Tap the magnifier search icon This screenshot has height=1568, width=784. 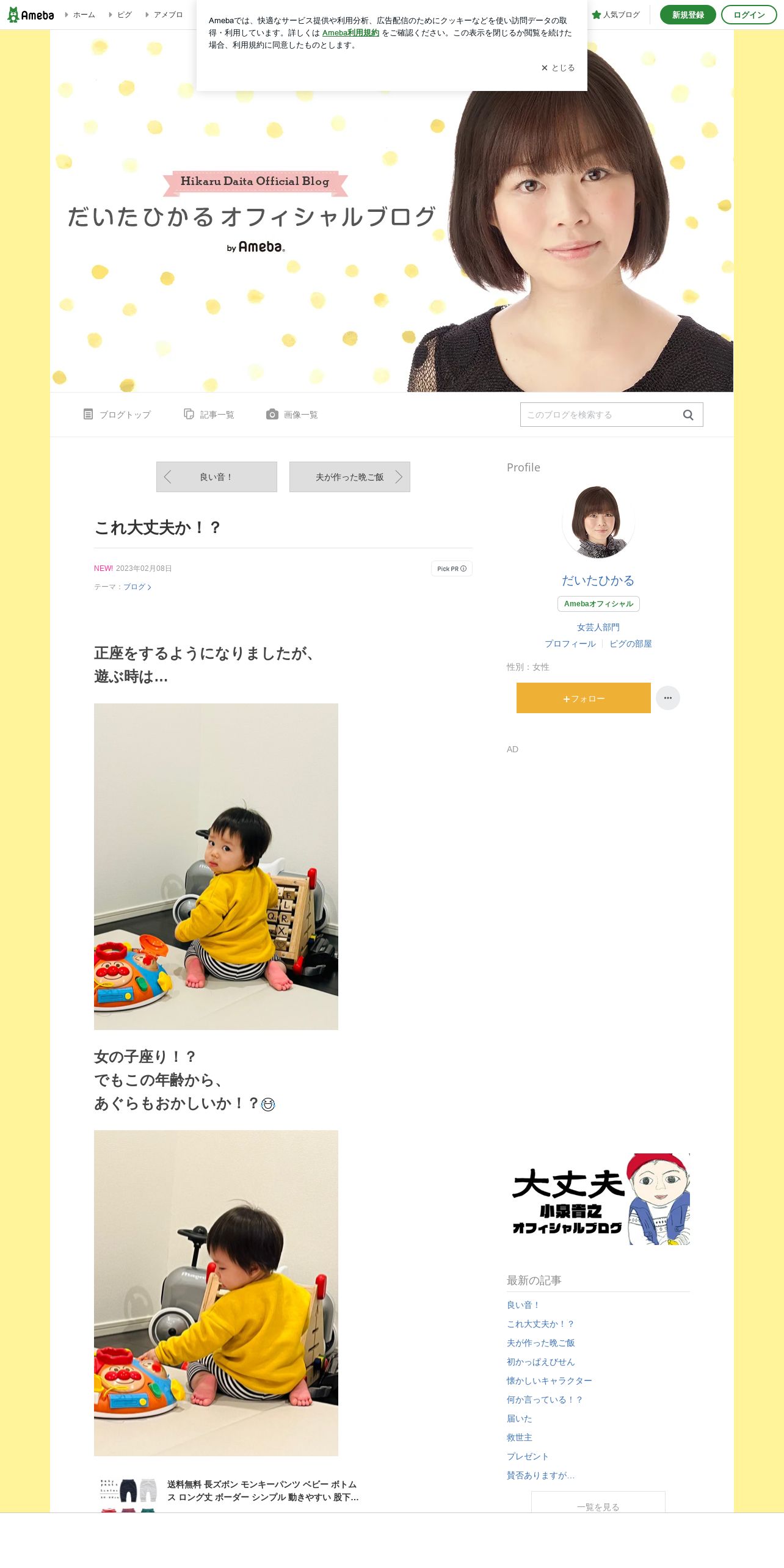click(688, 415)
